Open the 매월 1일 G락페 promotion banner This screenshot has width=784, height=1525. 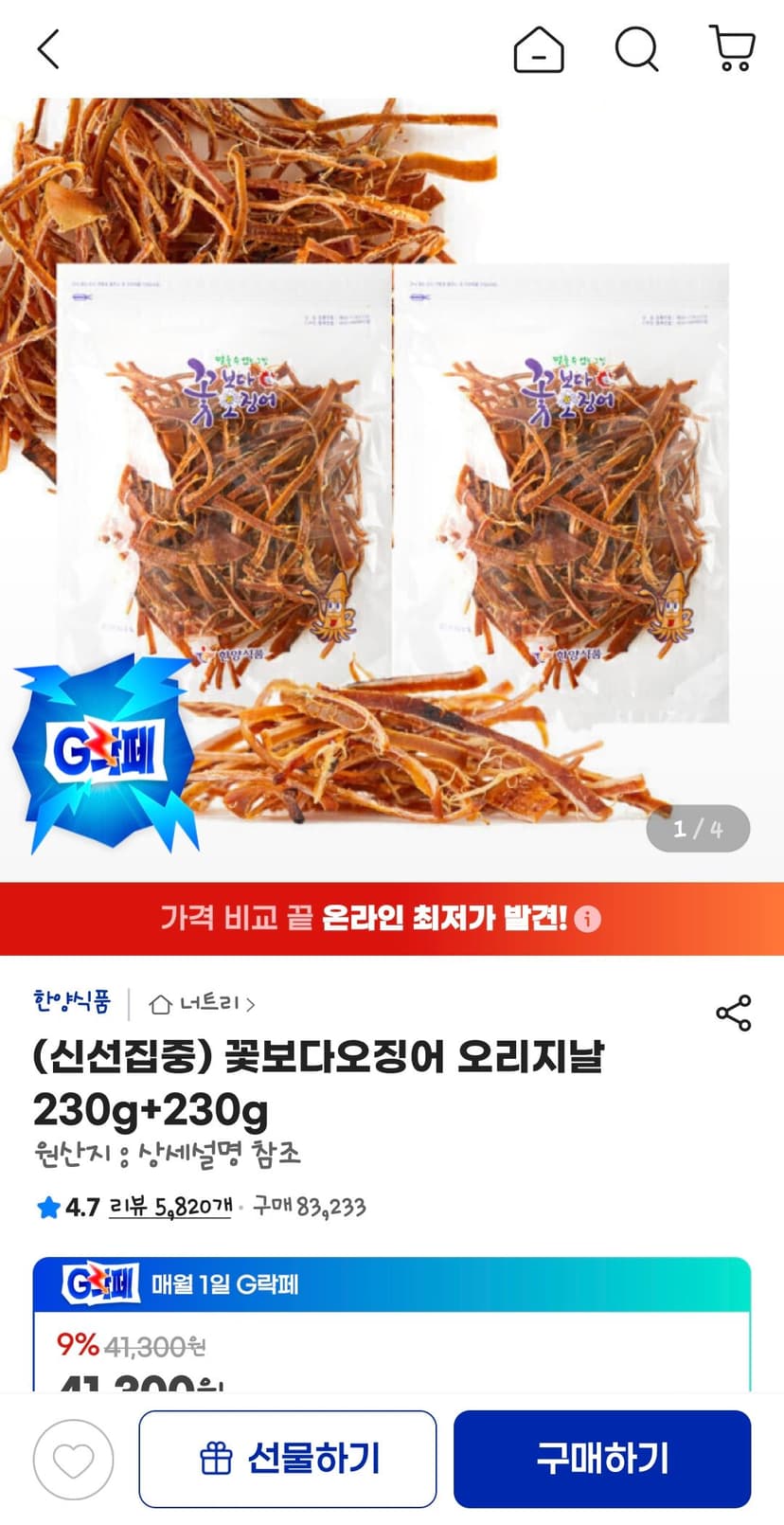click(x=392, y=1284)
